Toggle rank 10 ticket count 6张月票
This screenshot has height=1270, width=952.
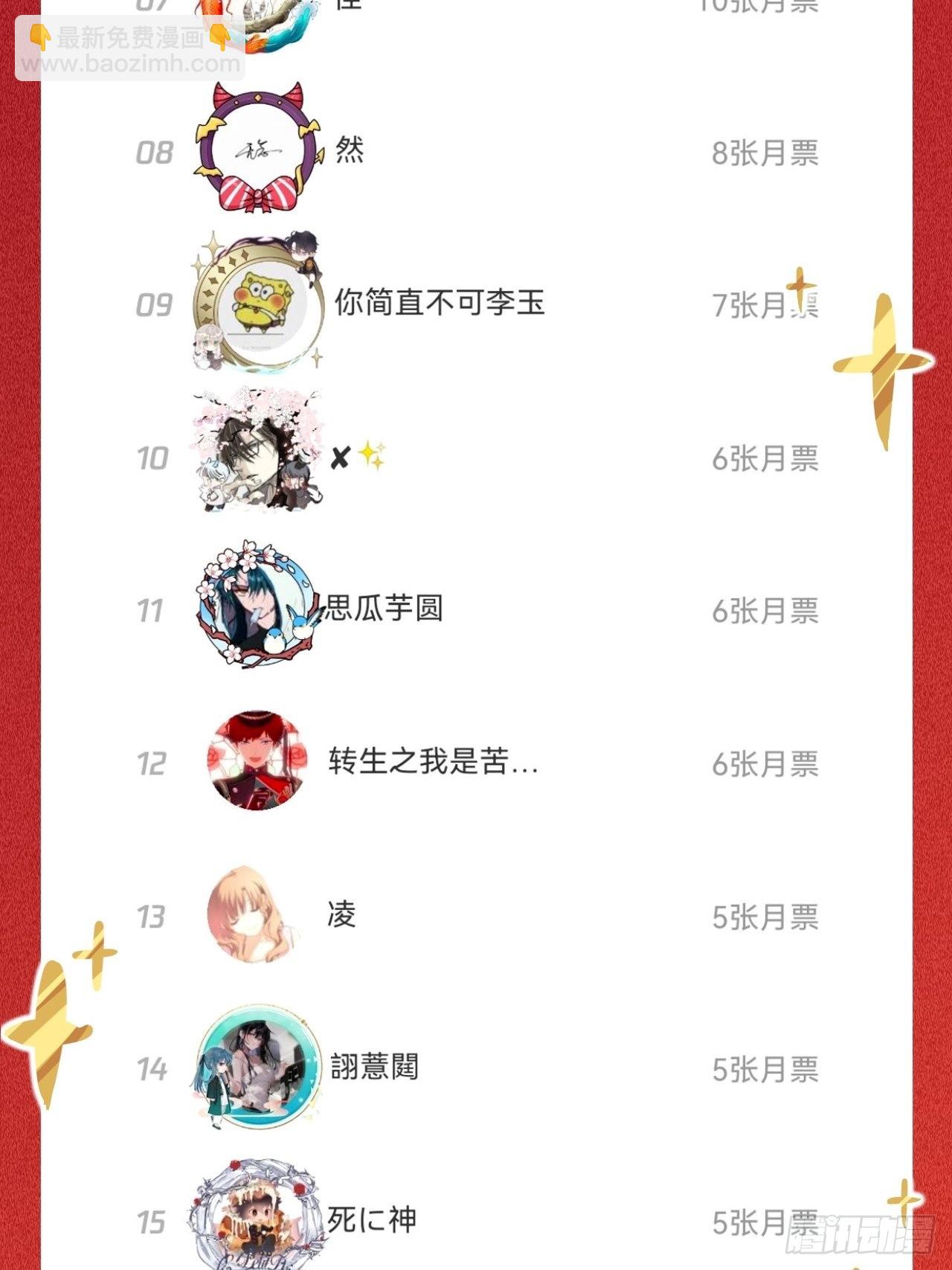coord(766,459)
